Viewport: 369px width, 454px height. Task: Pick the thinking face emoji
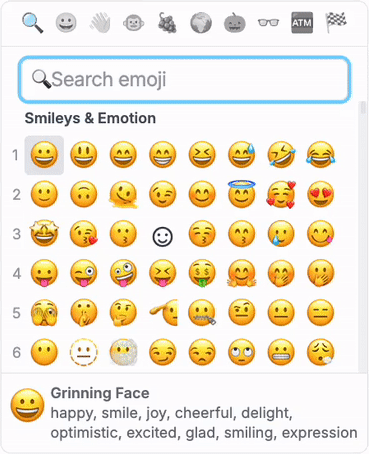tap(123, 313)
